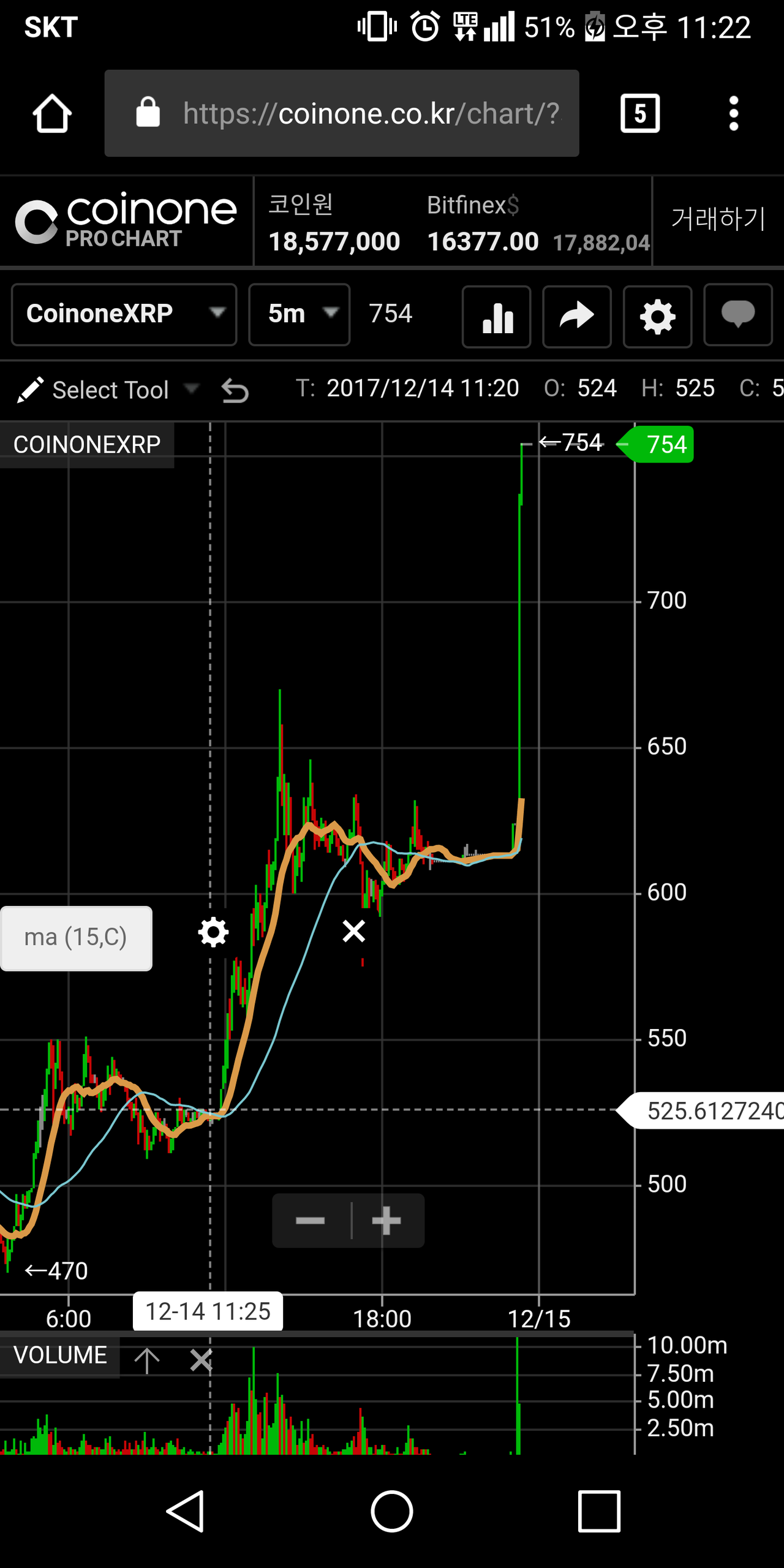Open chart settings in the toolbar
784x1568 pixels.
pos(657,317)
